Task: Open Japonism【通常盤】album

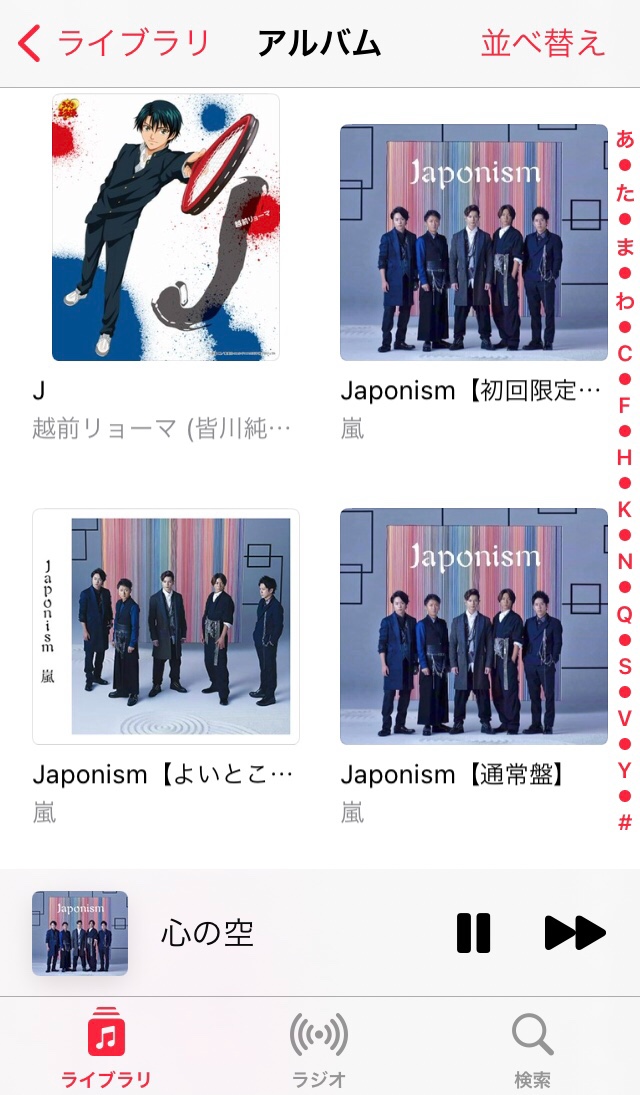Action: pos(473,627)
